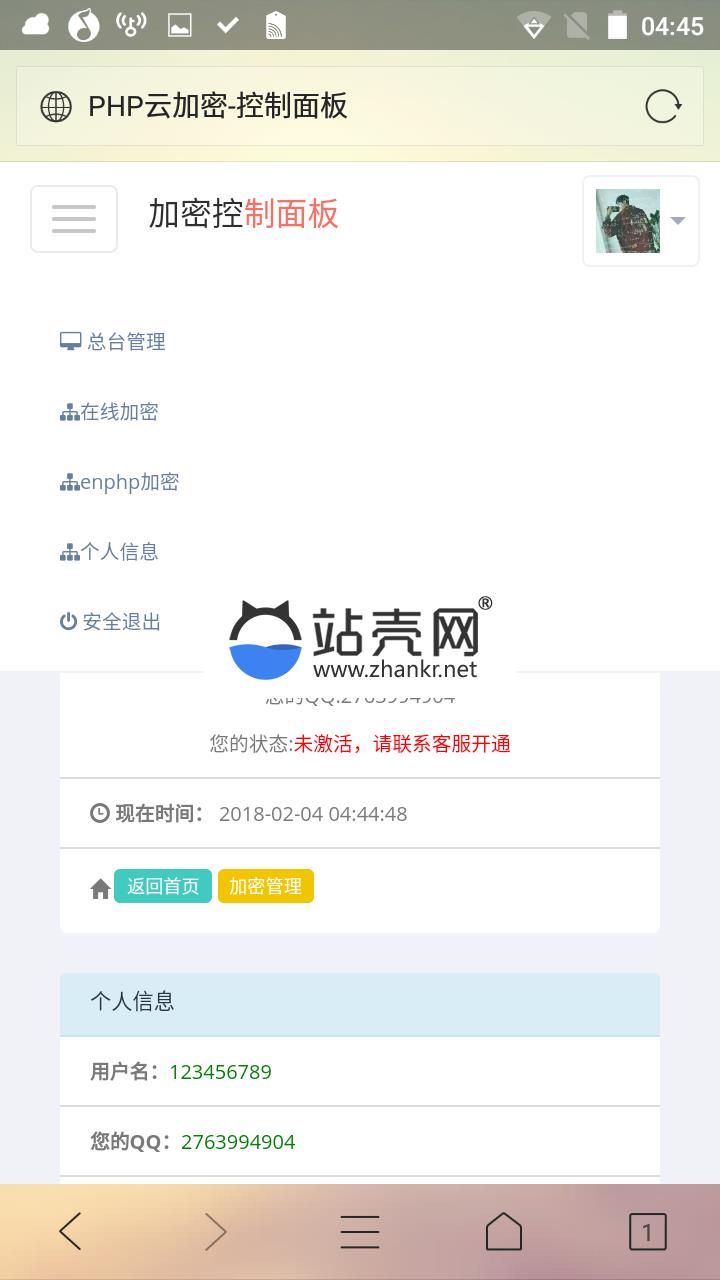
Task: Open 总台管理 from the menu
Action: 113,342
